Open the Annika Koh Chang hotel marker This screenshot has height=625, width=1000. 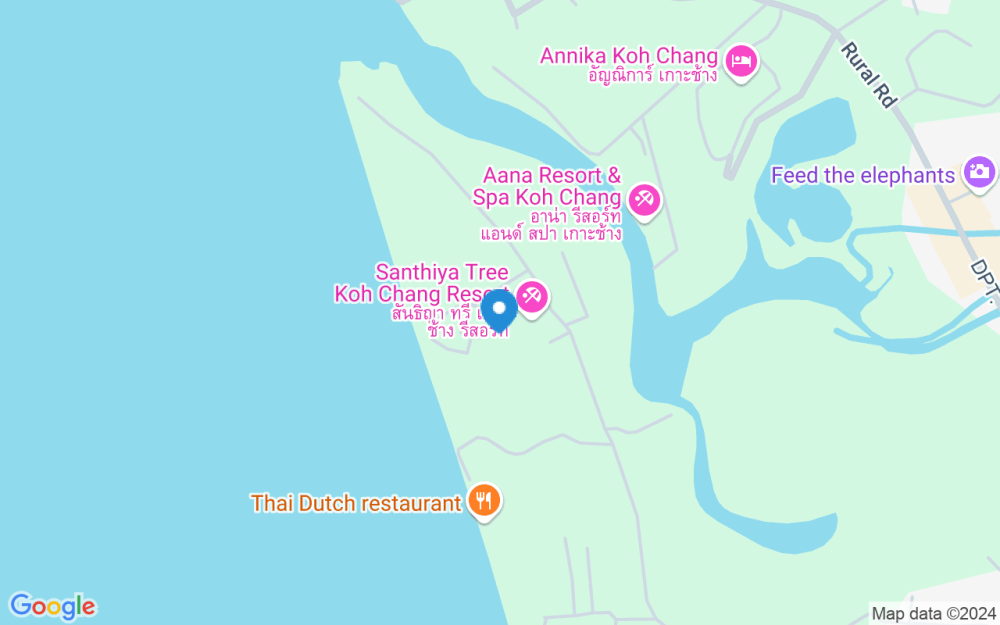click(x=741, y=61)
